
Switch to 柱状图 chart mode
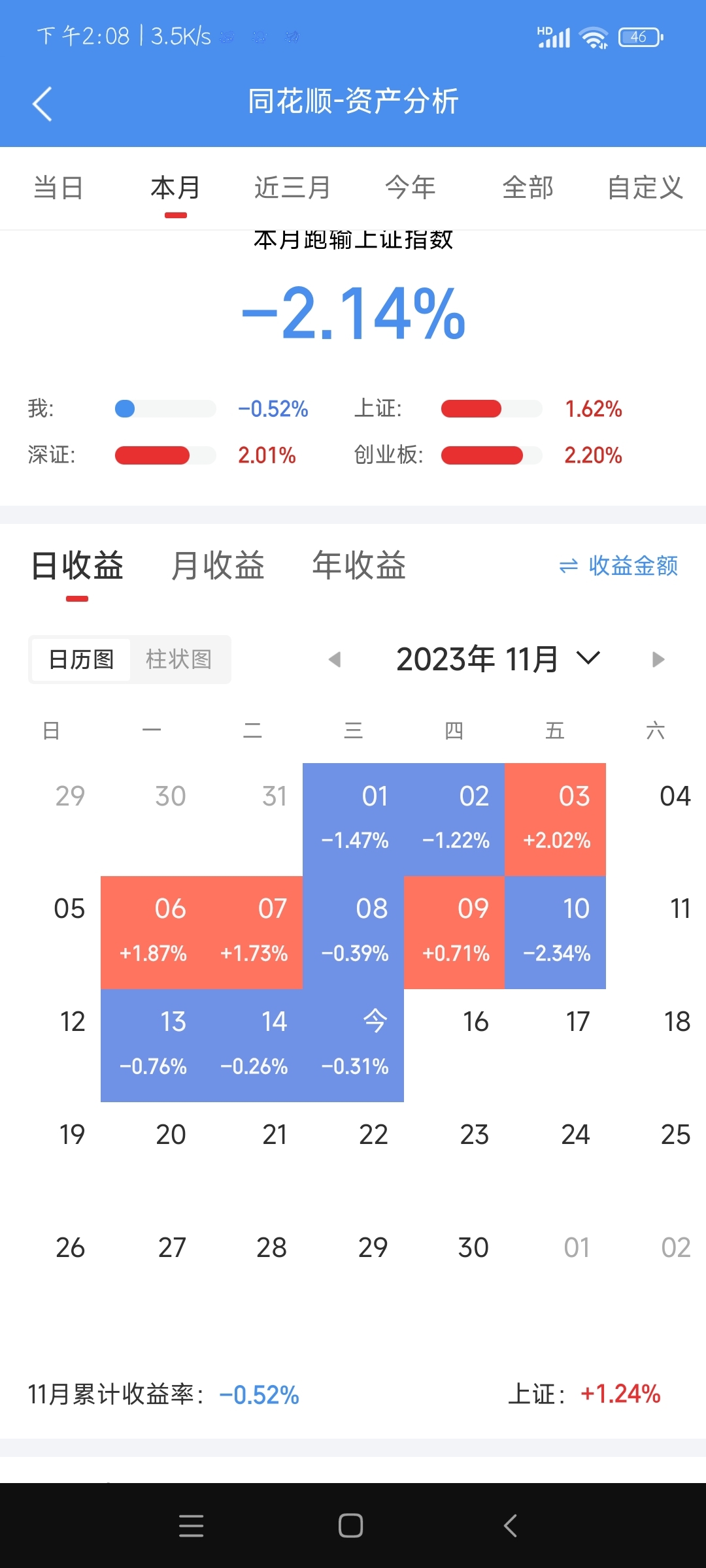178,659
